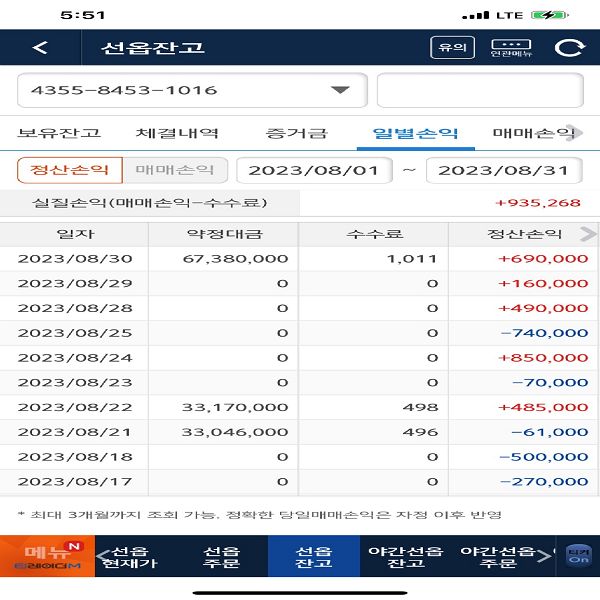Viewport: 600px width, 600px height.
Task: Tap the empty field beside the account
Action: (479, 90)
